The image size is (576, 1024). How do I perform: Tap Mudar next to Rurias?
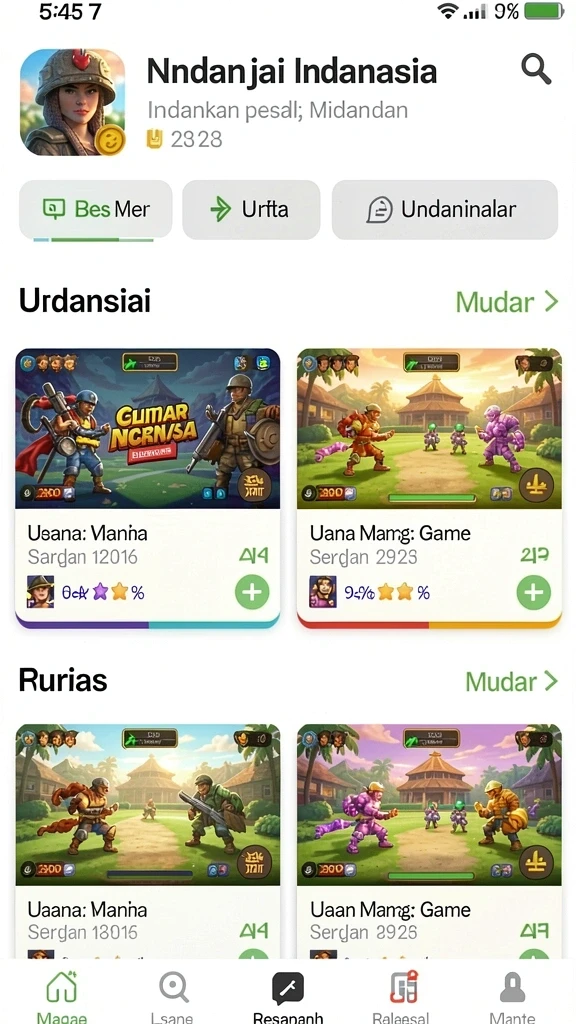(511, 681)
